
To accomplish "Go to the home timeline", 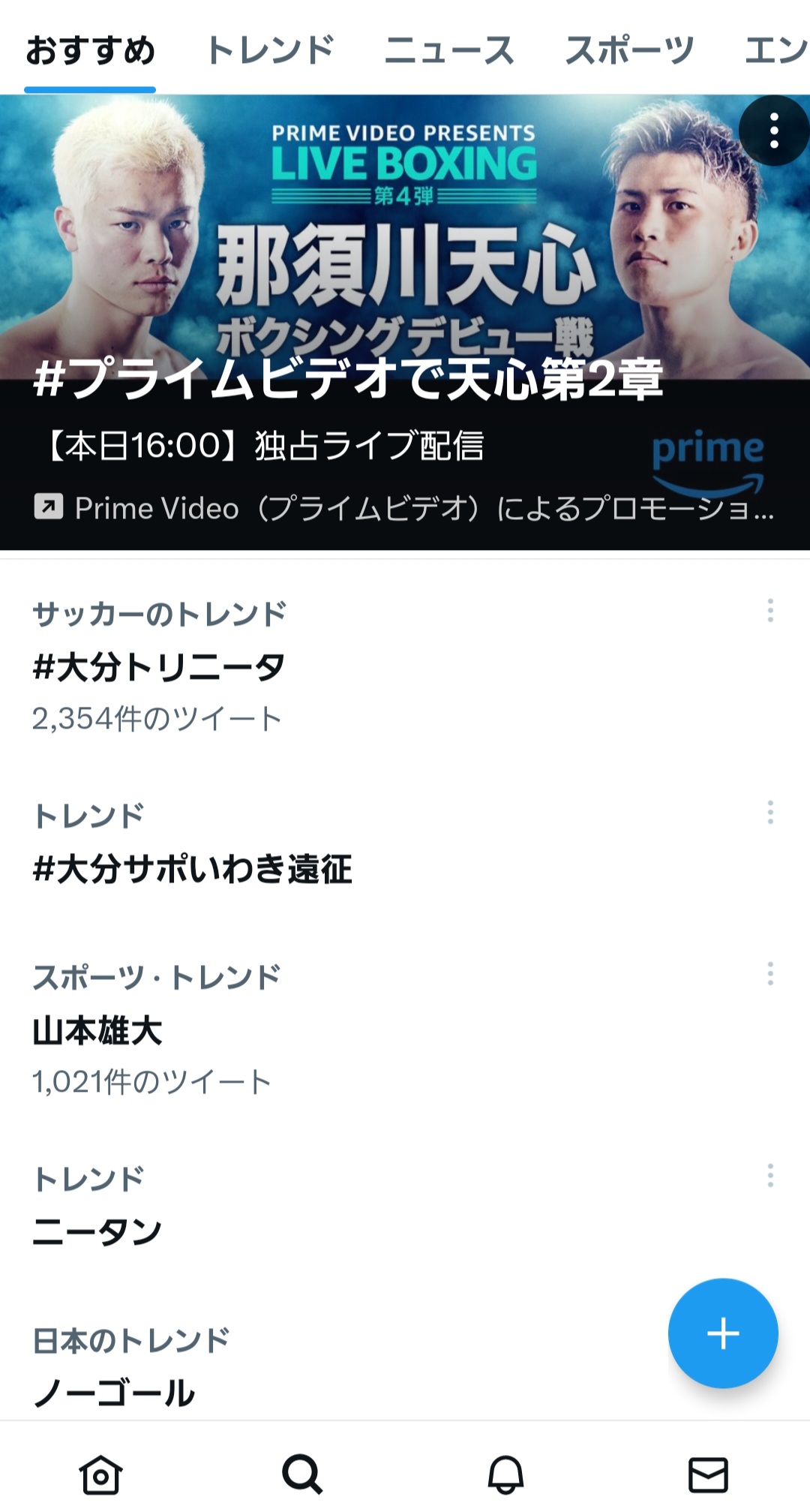I will (x=100, y=1474).
